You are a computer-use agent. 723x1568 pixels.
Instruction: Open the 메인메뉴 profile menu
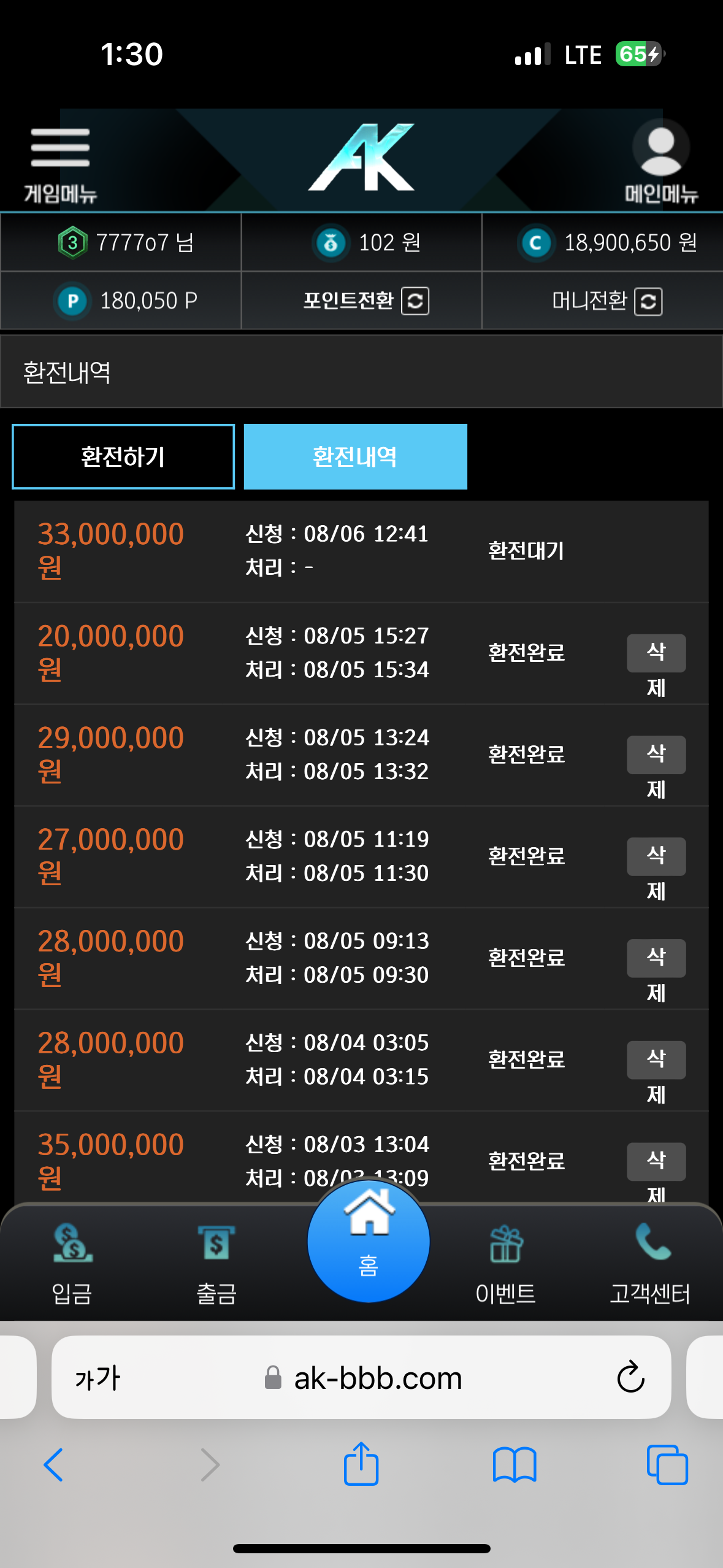point(661,162)
